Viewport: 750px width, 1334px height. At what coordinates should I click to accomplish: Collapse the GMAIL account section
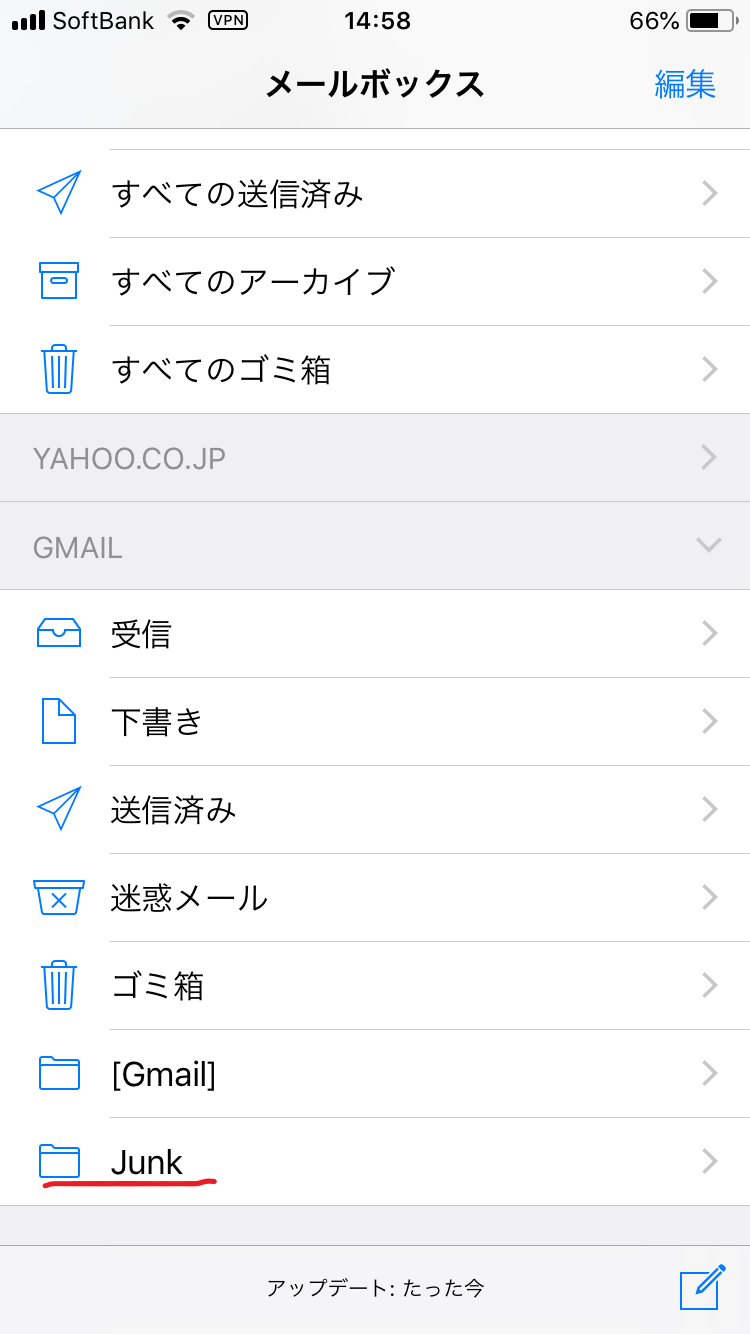coord(375,546)
